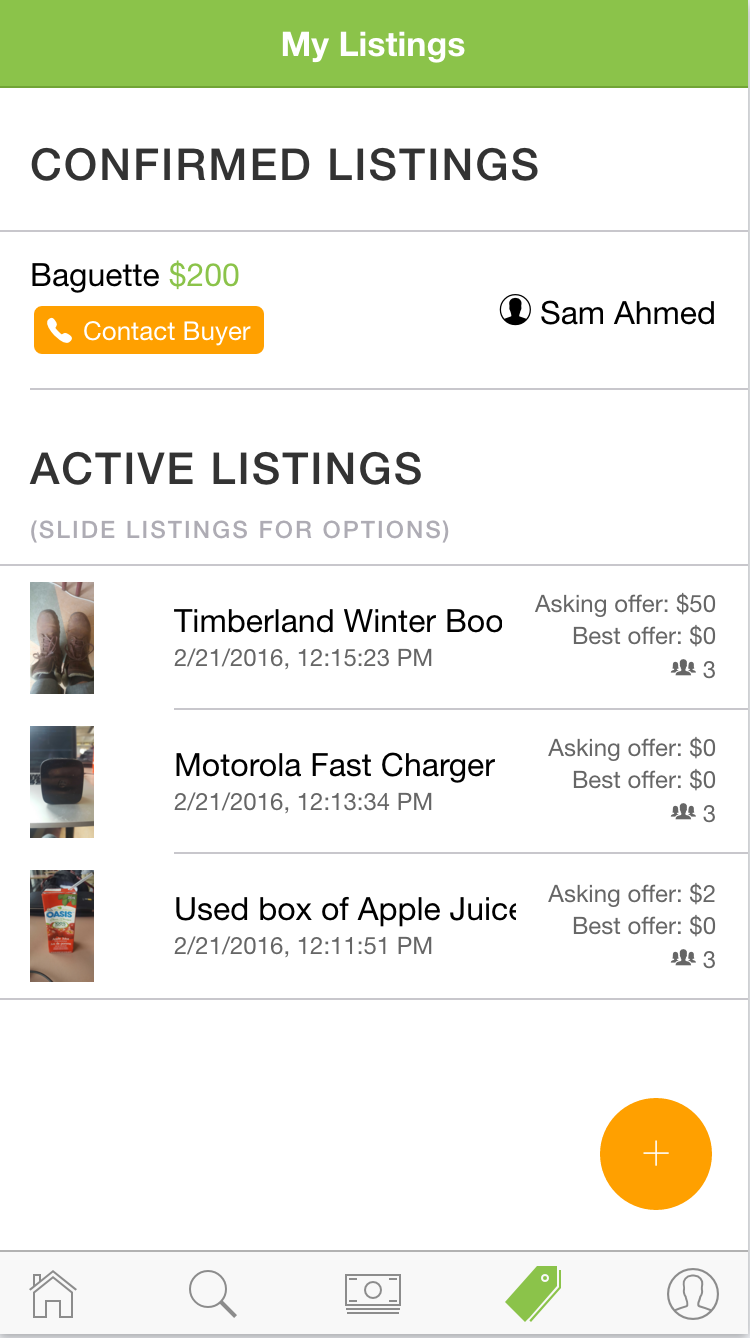Switch to the money offers tab
The height and width of the screenshot is (1338, 750).
pos(373,1292)
